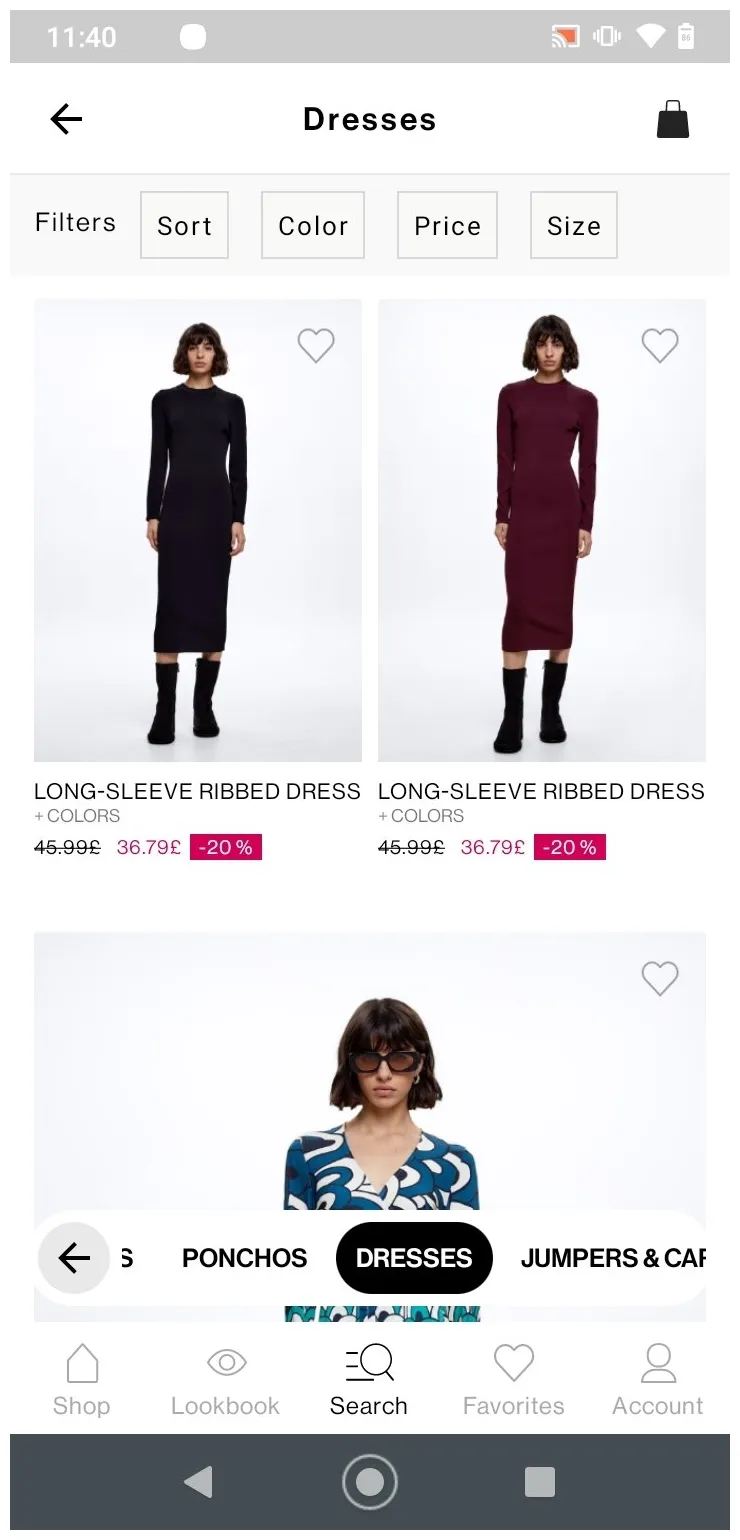Open the black long-sleeve ribbed dress
Screen dimensions: 740x1540
198,530
